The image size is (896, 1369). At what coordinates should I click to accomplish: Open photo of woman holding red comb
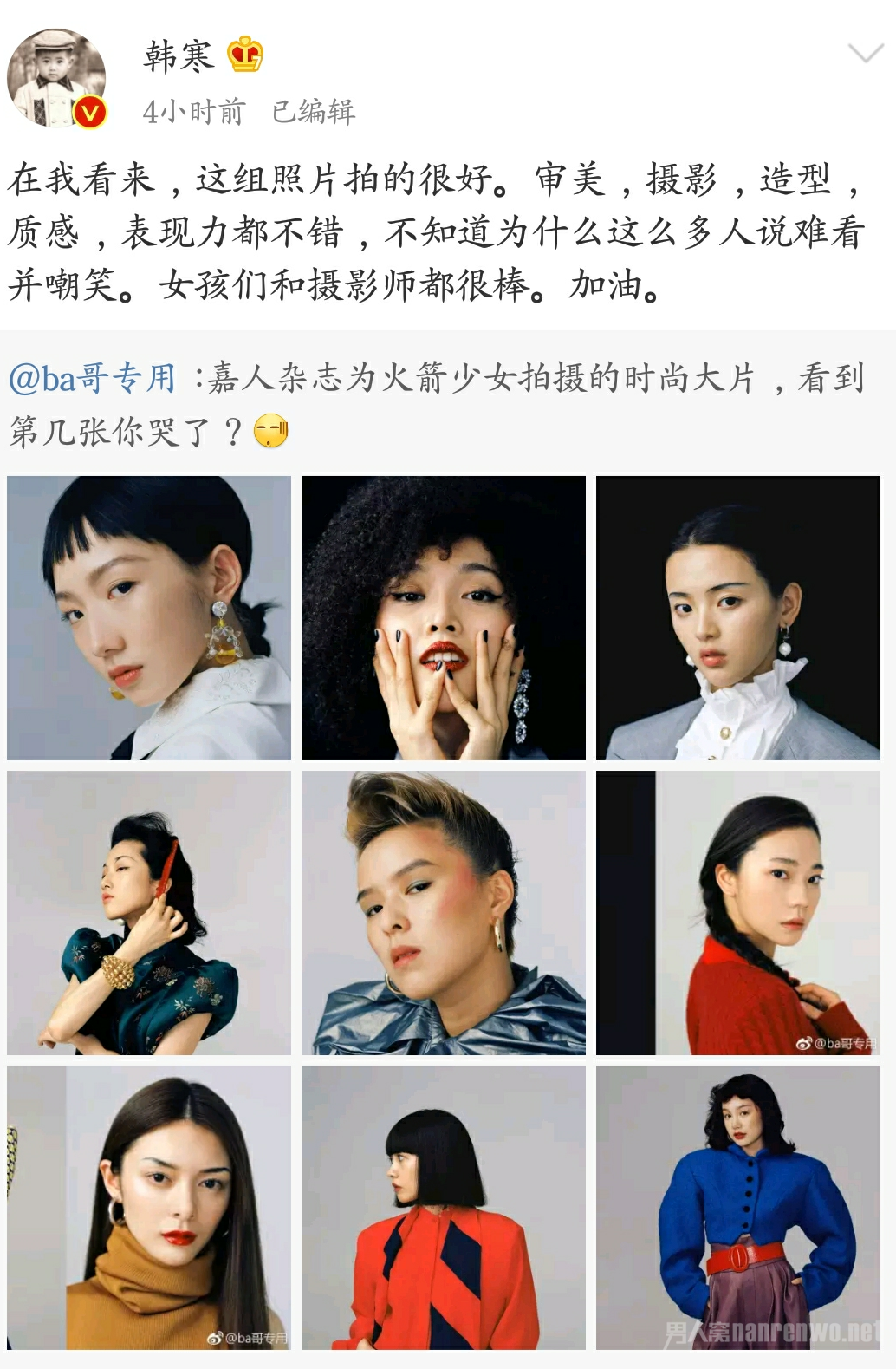point(149,913)
